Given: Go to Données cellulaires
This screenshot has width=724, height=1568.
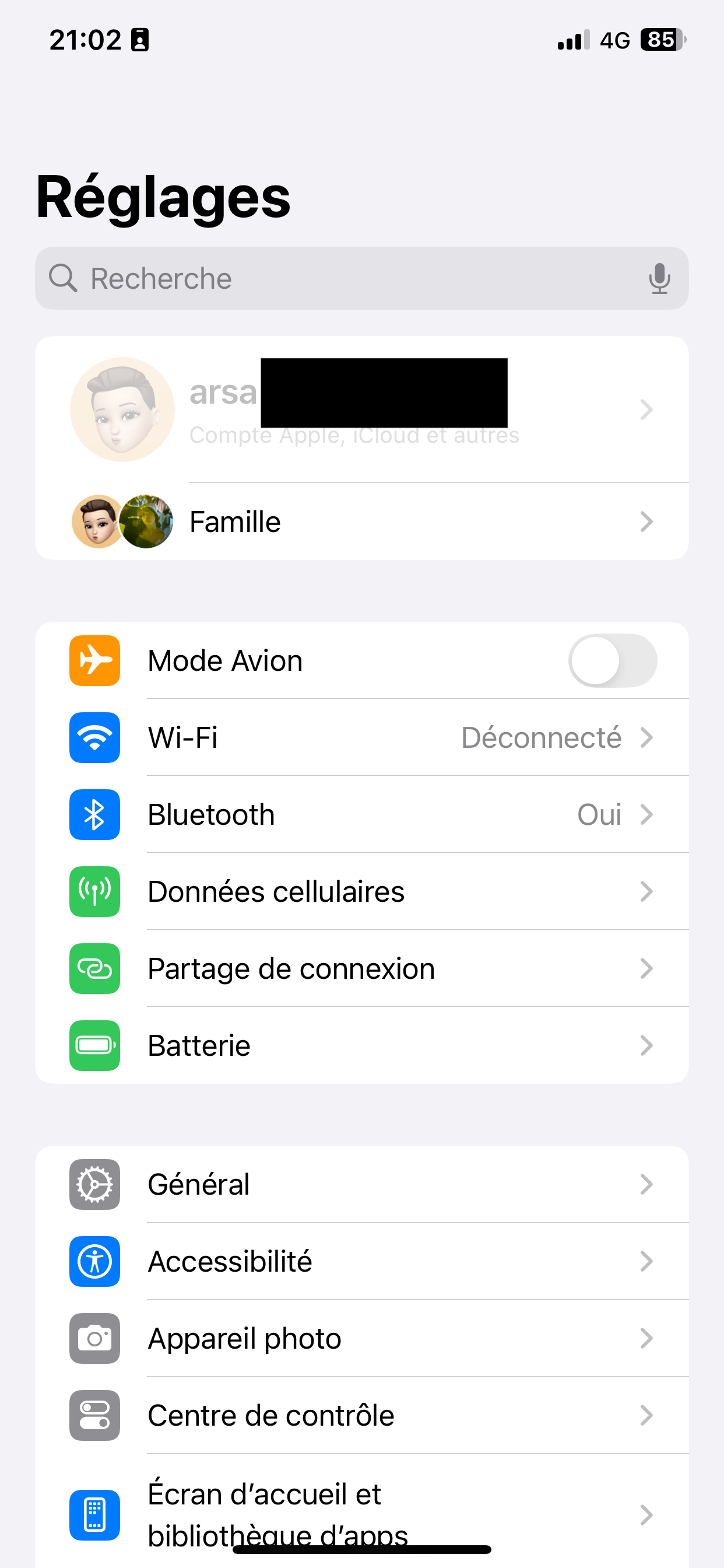Looking at the screenshot, I should tap(361, 892).
